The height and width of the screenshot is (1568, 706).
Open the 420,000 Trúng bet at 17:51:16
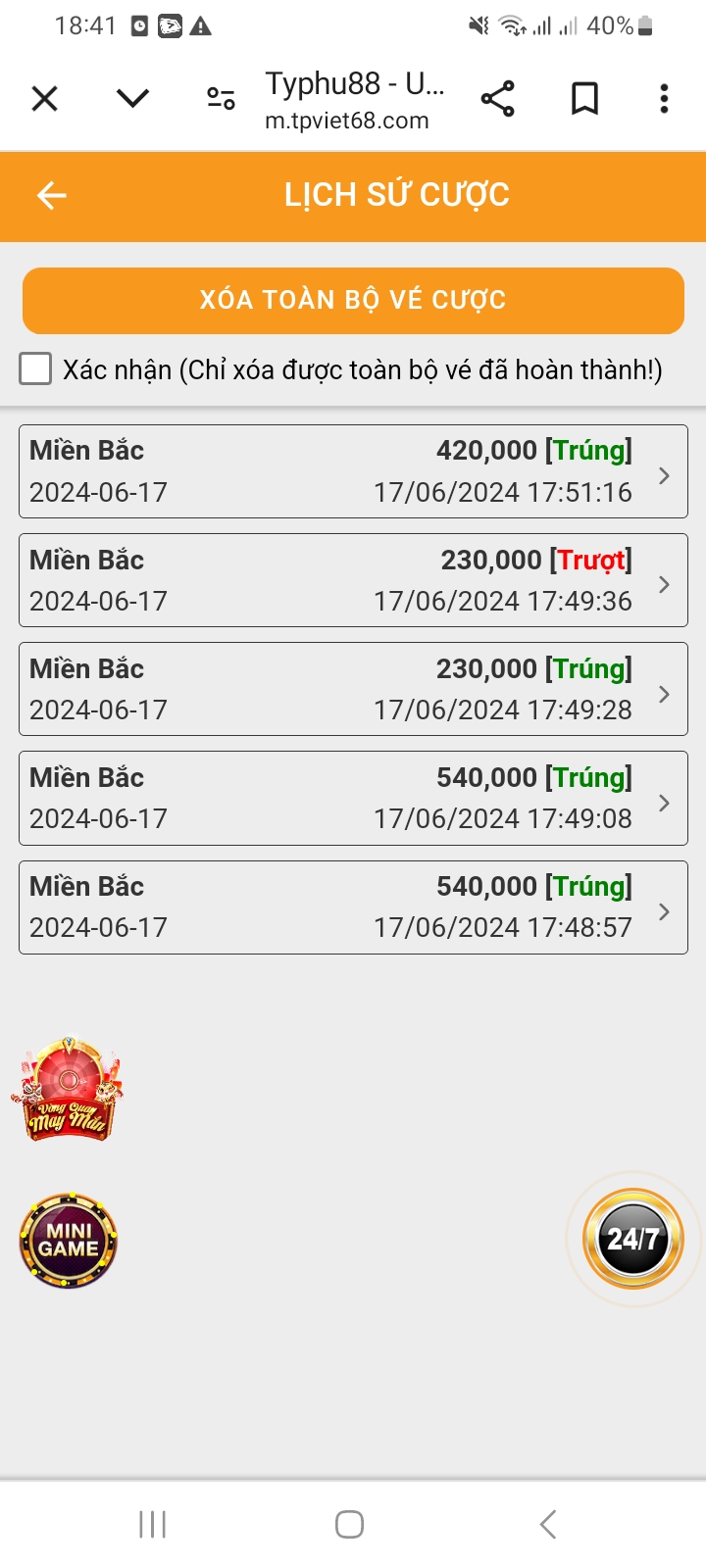click(353, 471)
